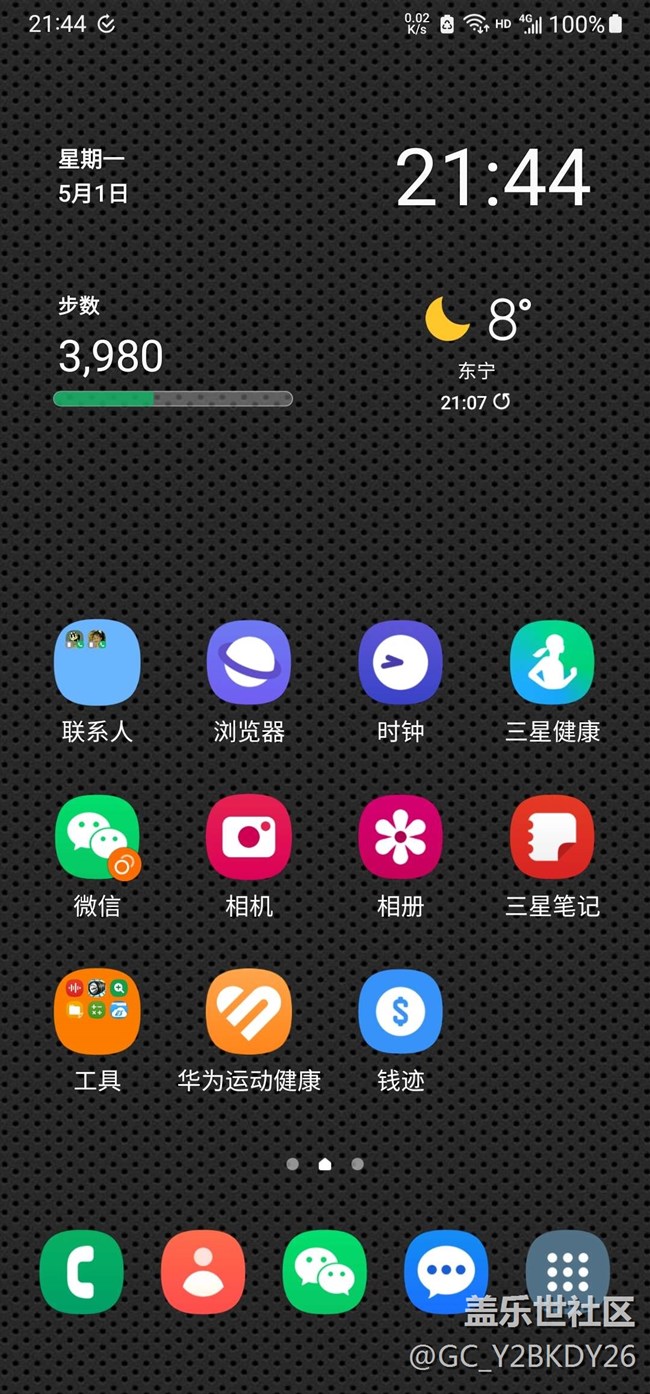The width and height of the screenshot is (650, 1394).
Task: Open the 时钟 app
Action: pos(400,662)
